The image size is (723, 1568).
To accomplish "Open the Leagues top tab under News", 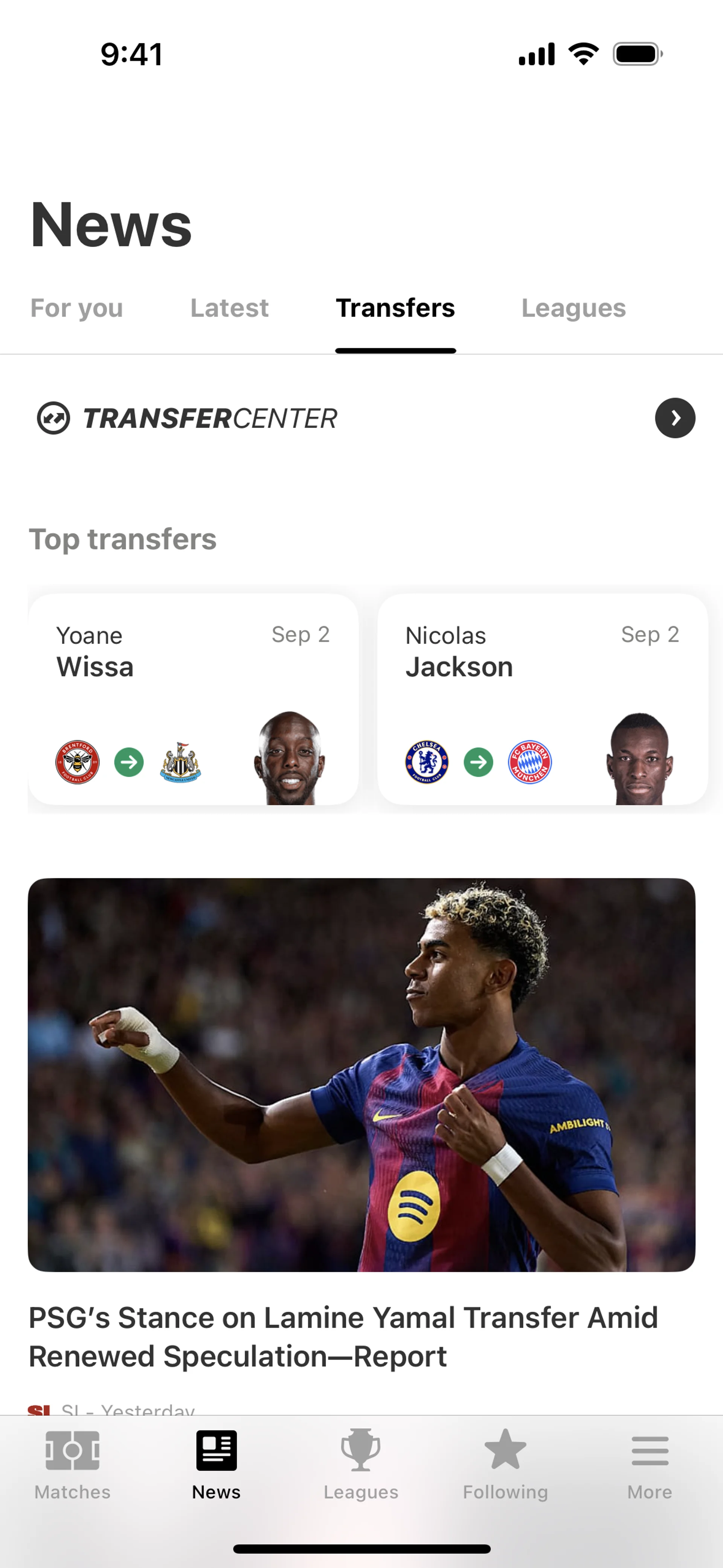I will 573,308.
